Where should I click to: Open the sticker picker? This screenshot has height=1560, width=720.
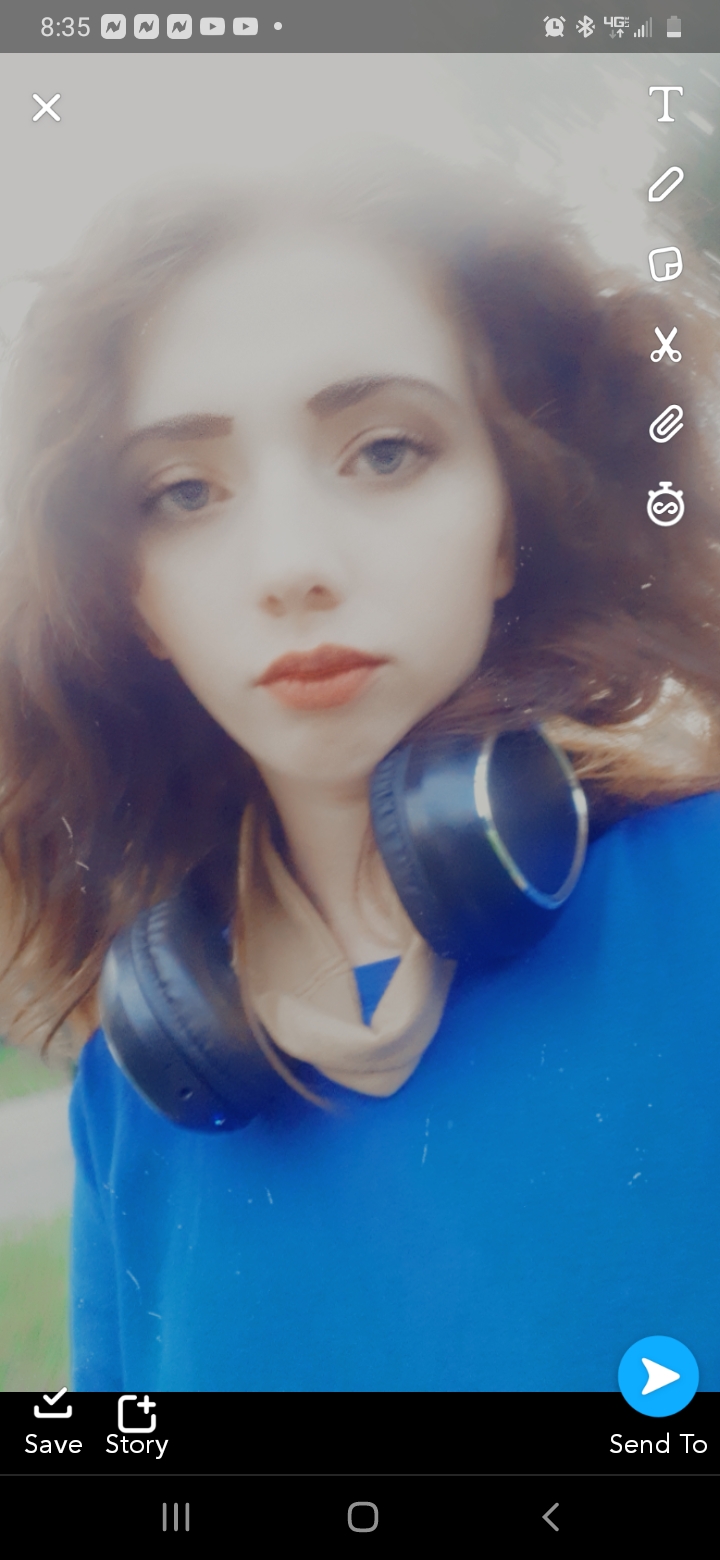(x=666, y=265)
